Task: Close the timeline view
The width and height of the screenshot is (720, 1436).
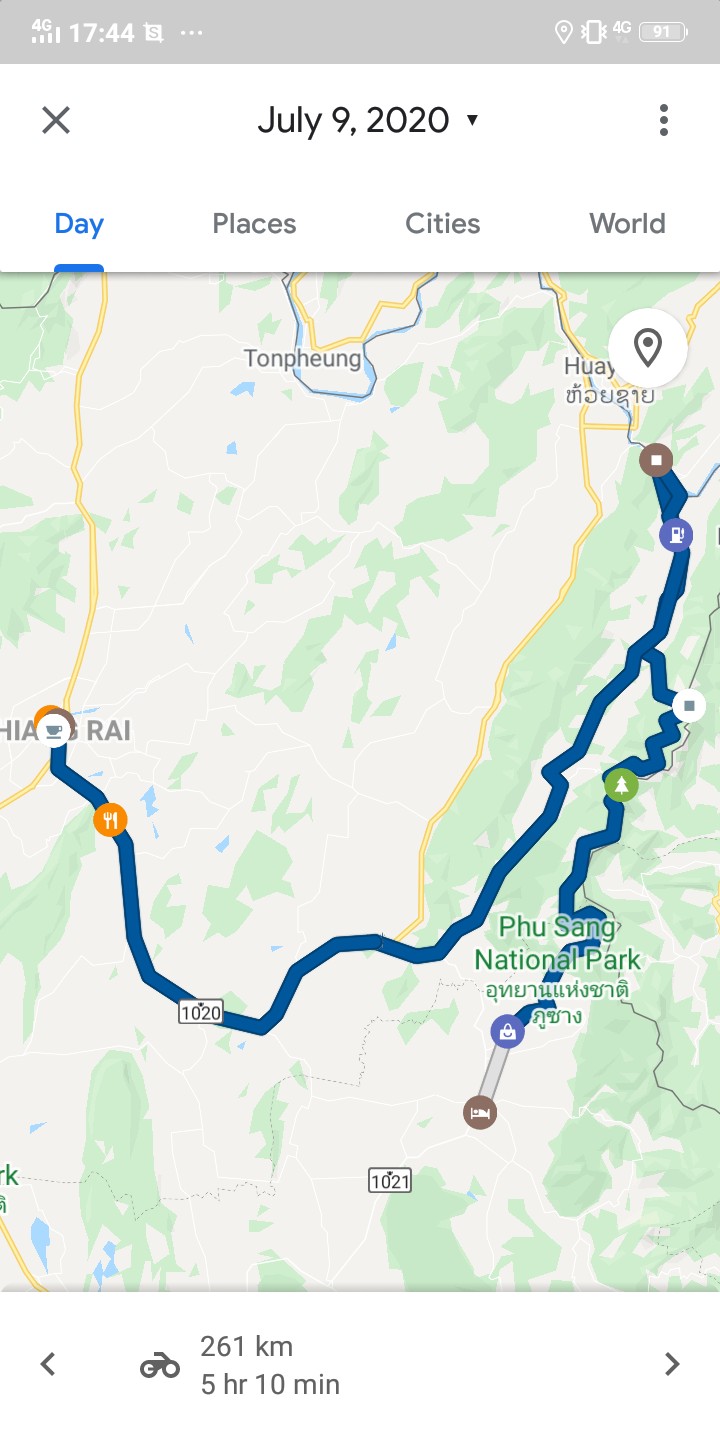Action: click(x=56, y=121)
